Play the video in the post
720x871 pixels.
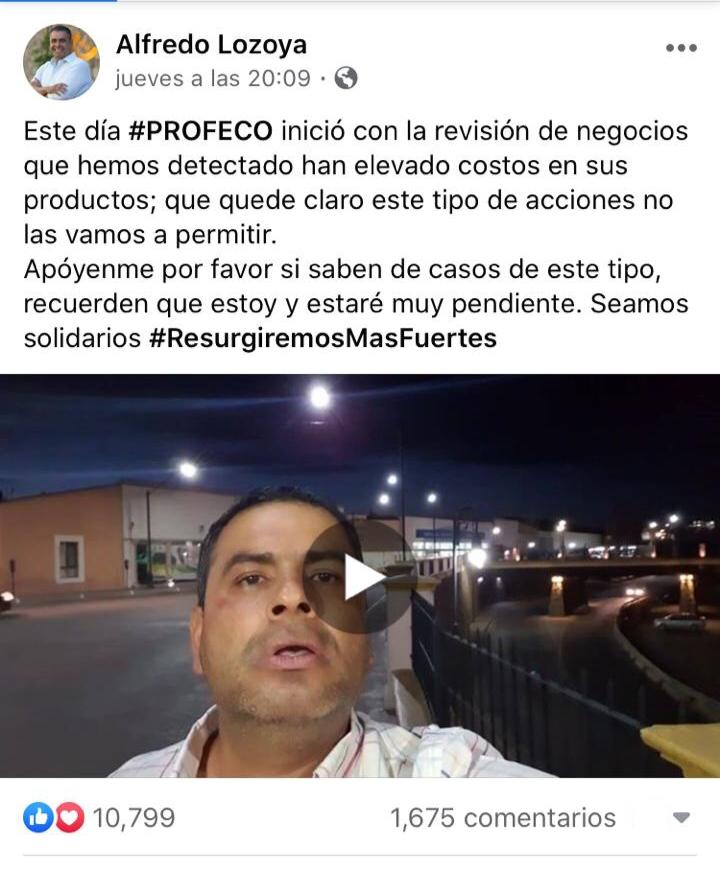point(361,577)
